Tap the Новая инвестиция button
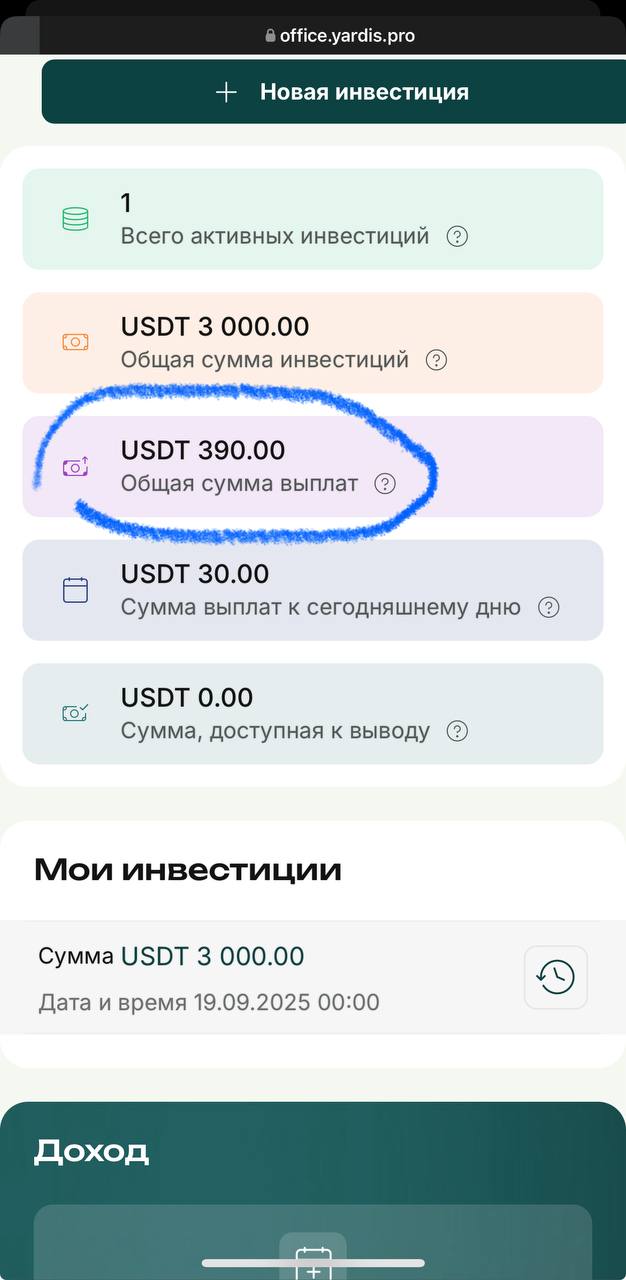 (341, 92)
